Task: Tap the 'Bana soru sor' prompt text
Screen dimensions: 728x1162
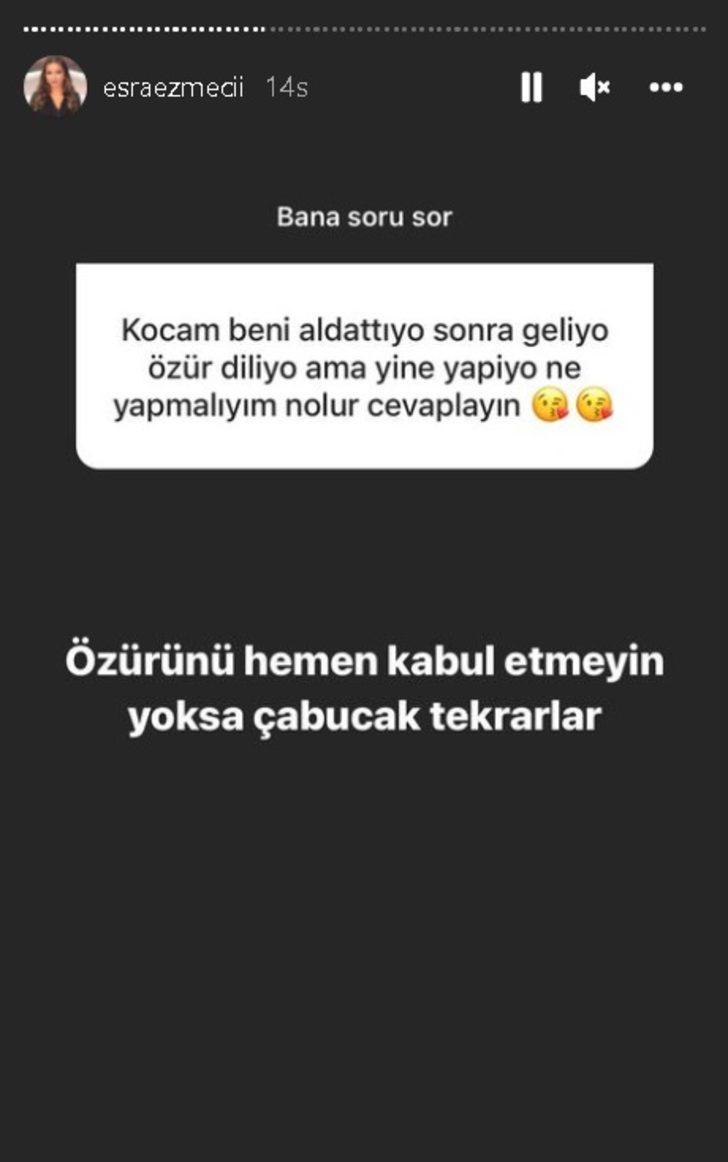Action: pos(364,217)
